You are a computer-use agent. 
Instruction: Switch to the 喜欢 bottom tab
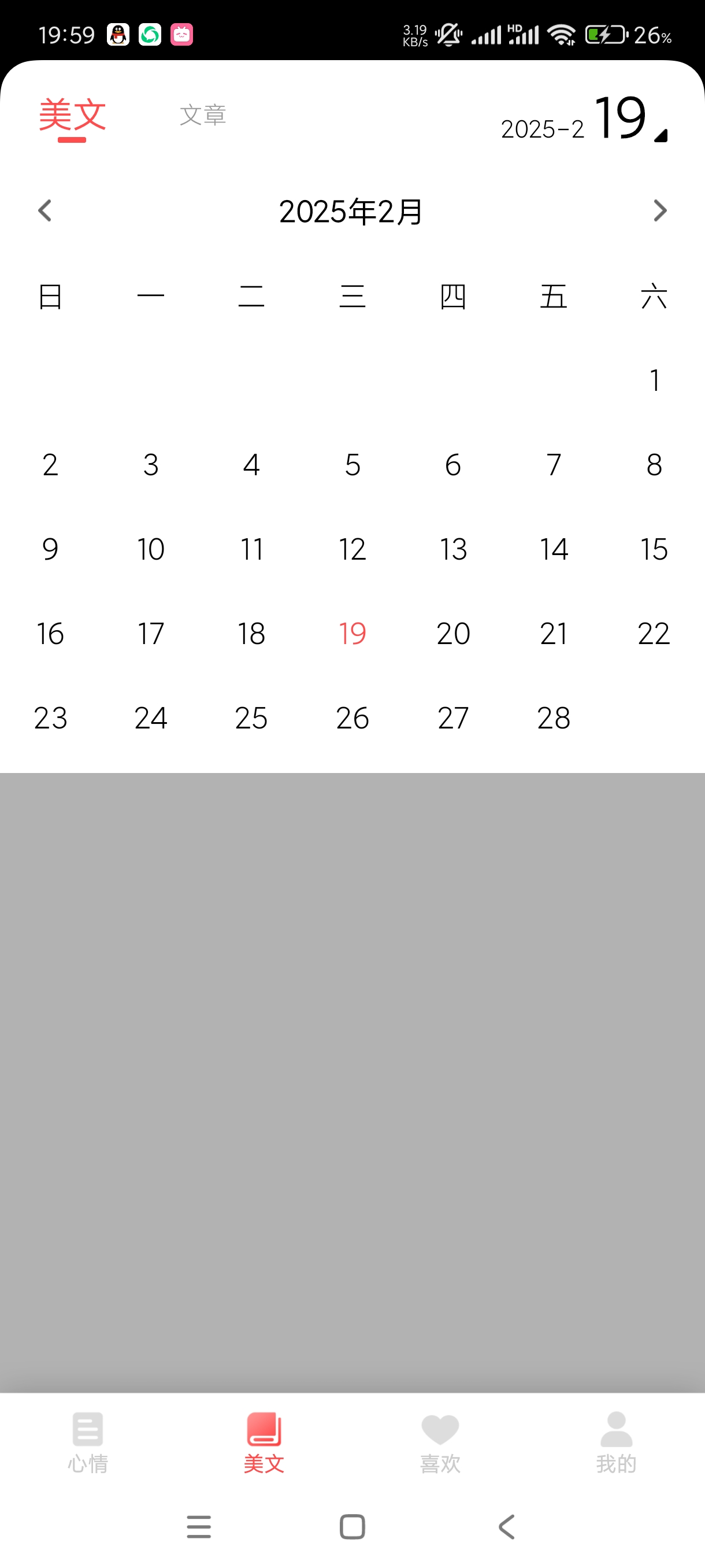(440, 1443)
